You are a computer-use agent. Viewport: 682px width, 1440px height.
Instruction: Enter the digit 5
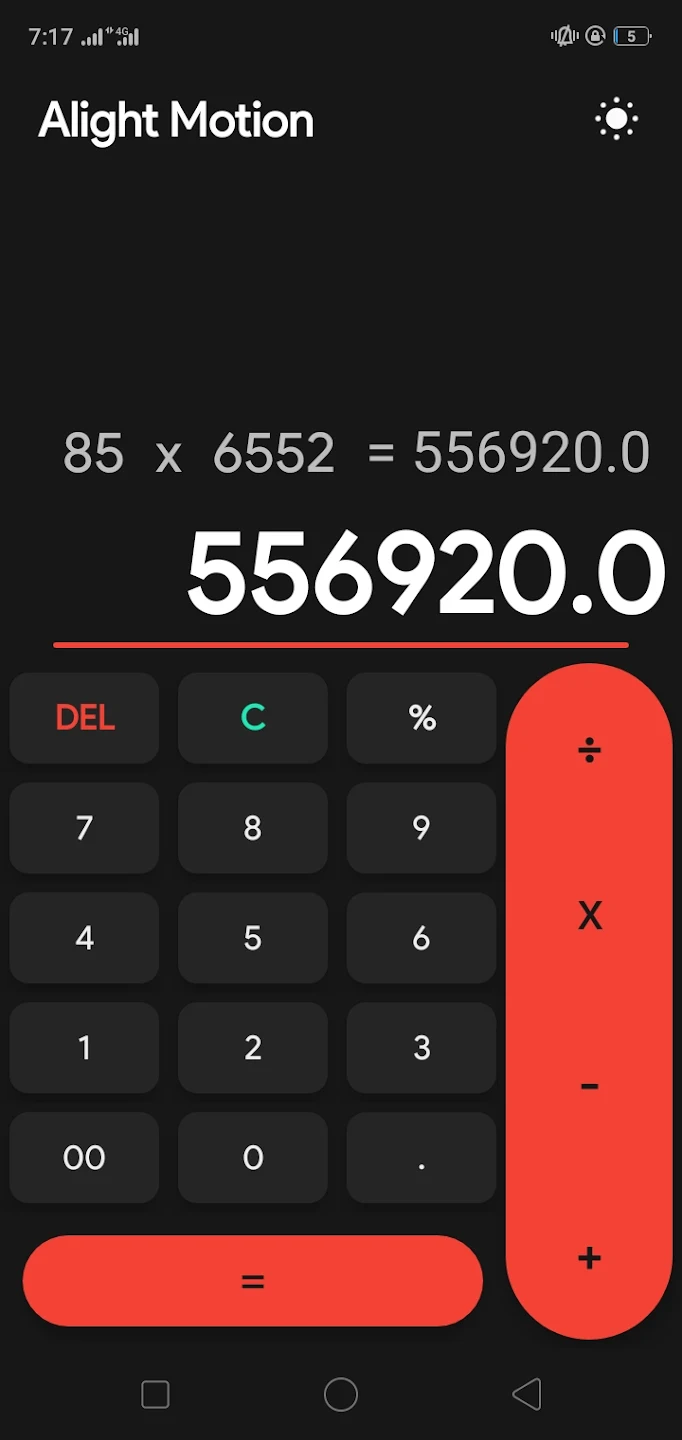(x=253, y=938)
